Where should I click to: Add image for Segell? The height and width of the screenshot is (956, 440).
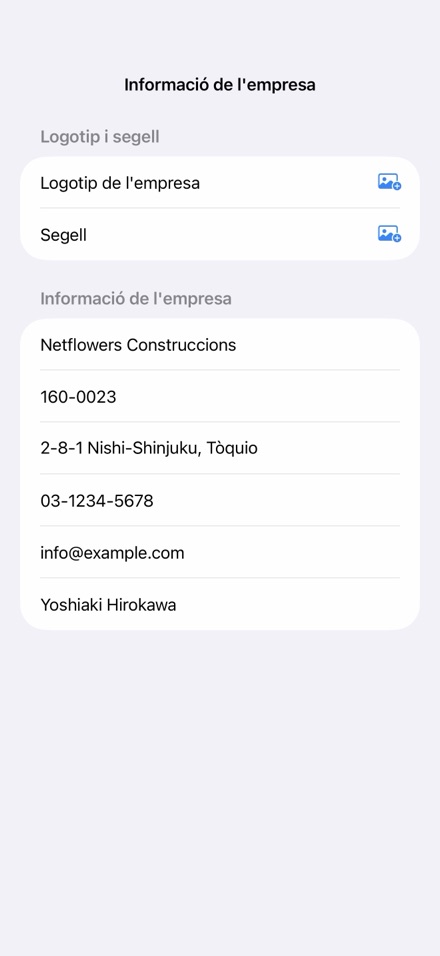tap(389, 234)
